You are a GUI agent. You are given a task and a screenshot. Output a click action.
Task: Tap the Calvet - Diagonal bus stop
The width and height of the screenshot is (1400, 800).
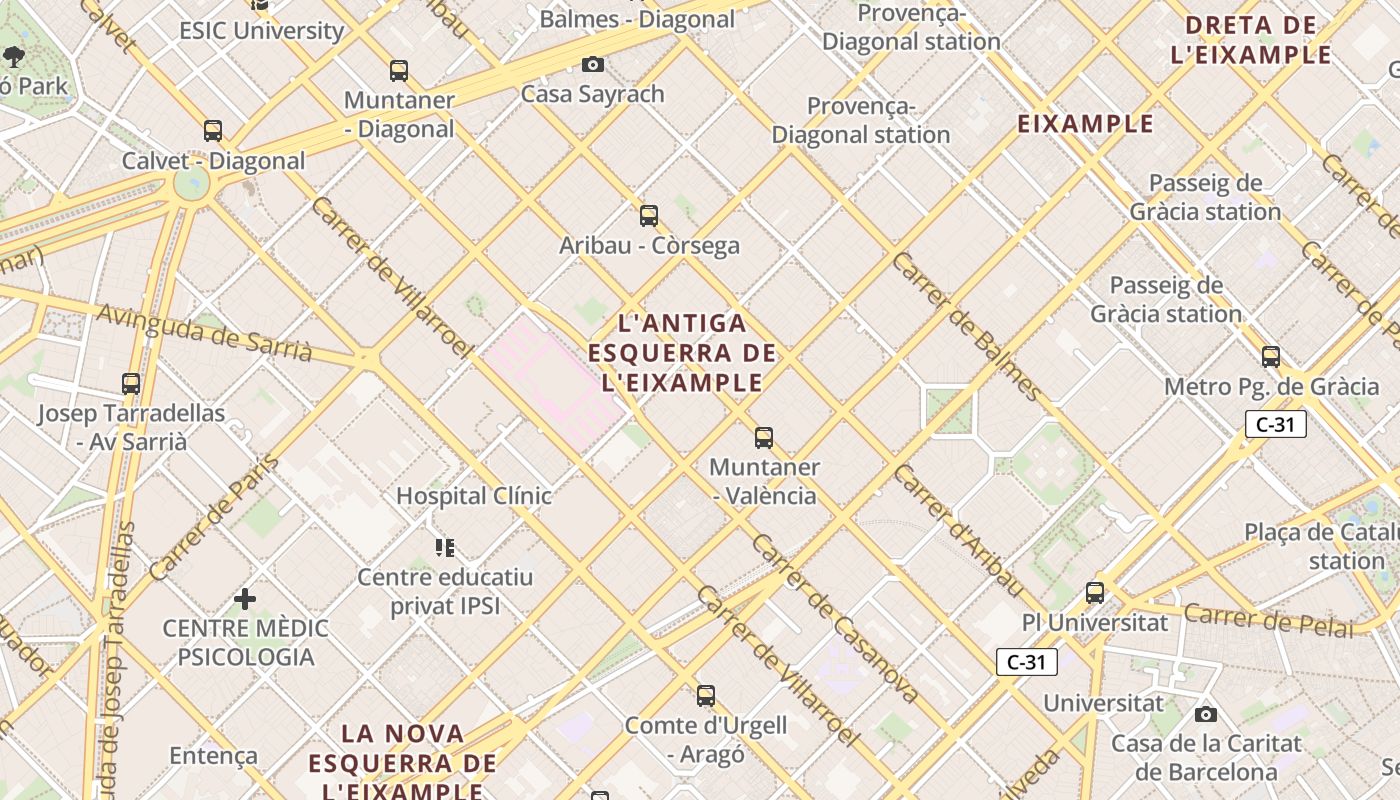pos(213,131)
